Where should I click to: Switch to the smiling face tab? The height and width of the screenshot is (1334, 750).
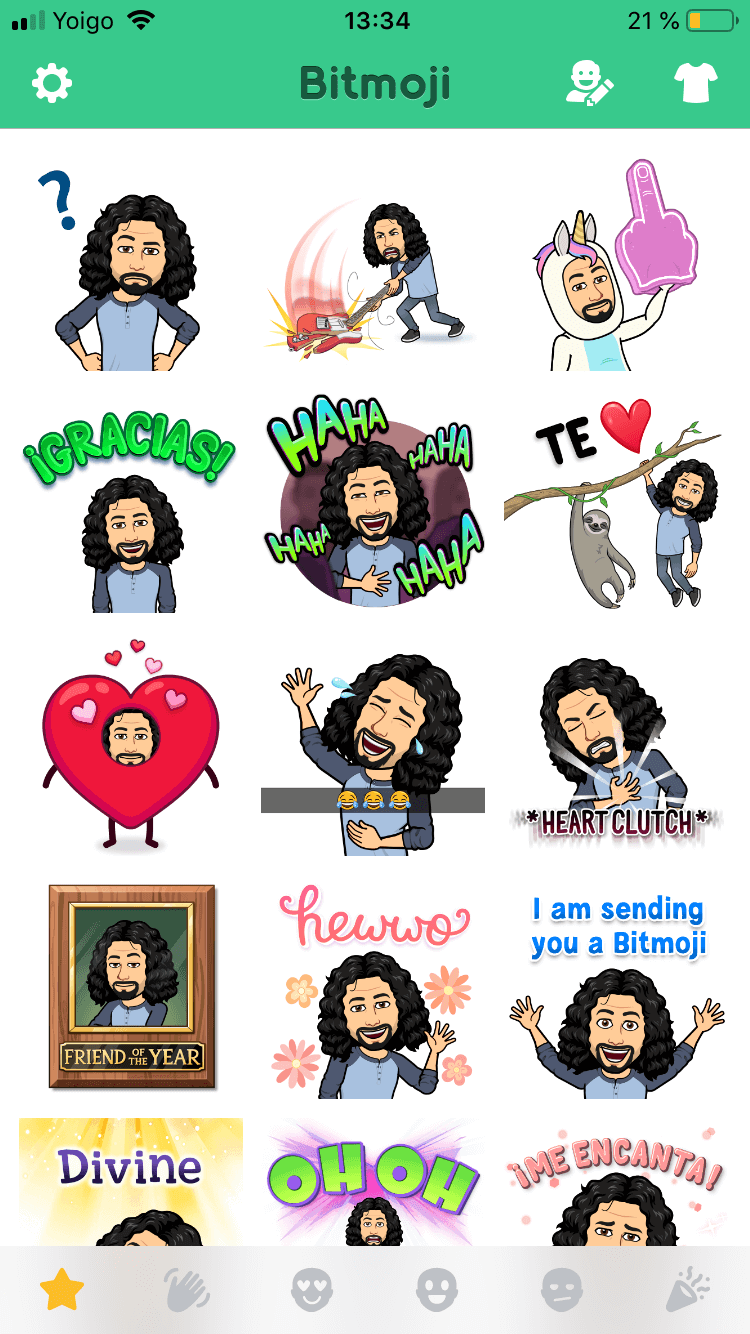pyautogui.click(x=437, y=1290)
